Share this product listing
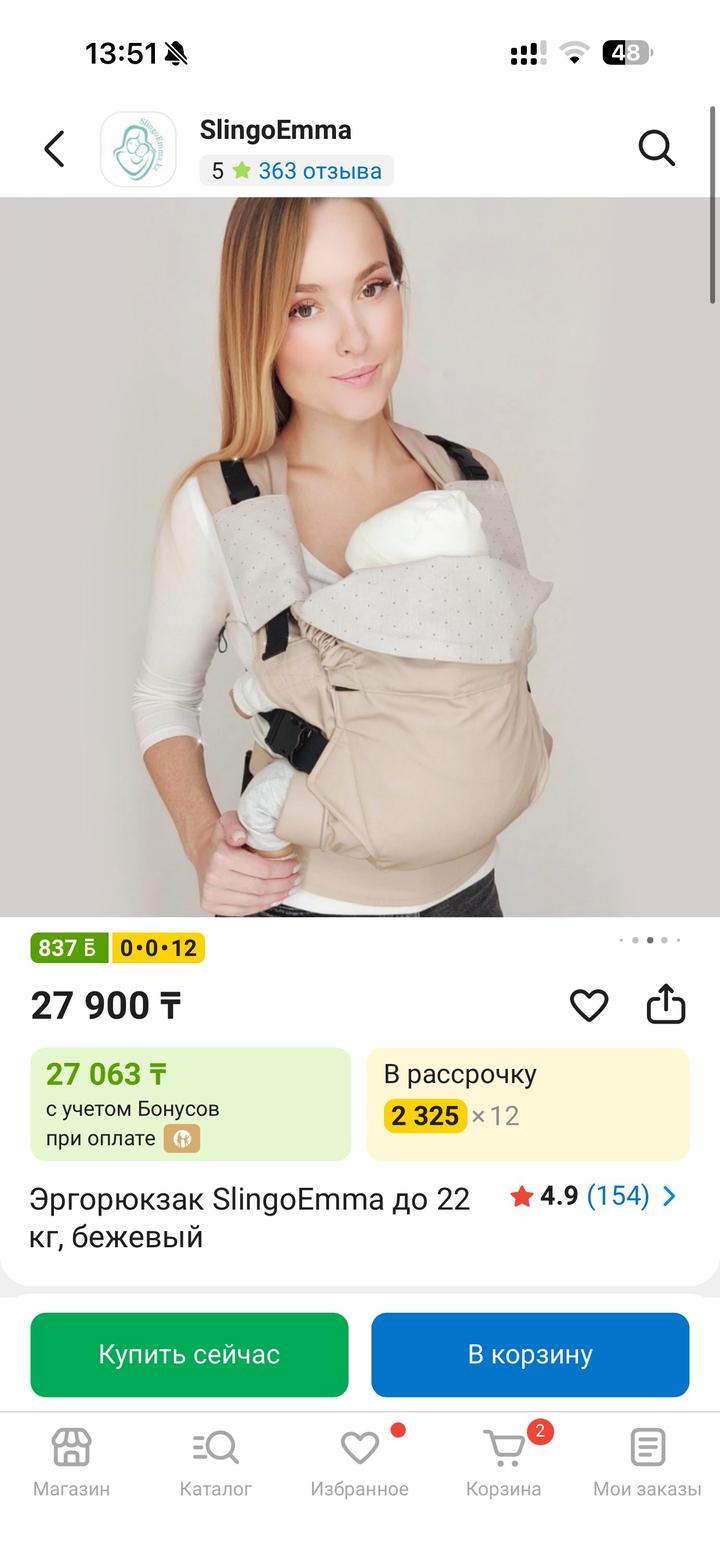 click(x=666, y=1005)
